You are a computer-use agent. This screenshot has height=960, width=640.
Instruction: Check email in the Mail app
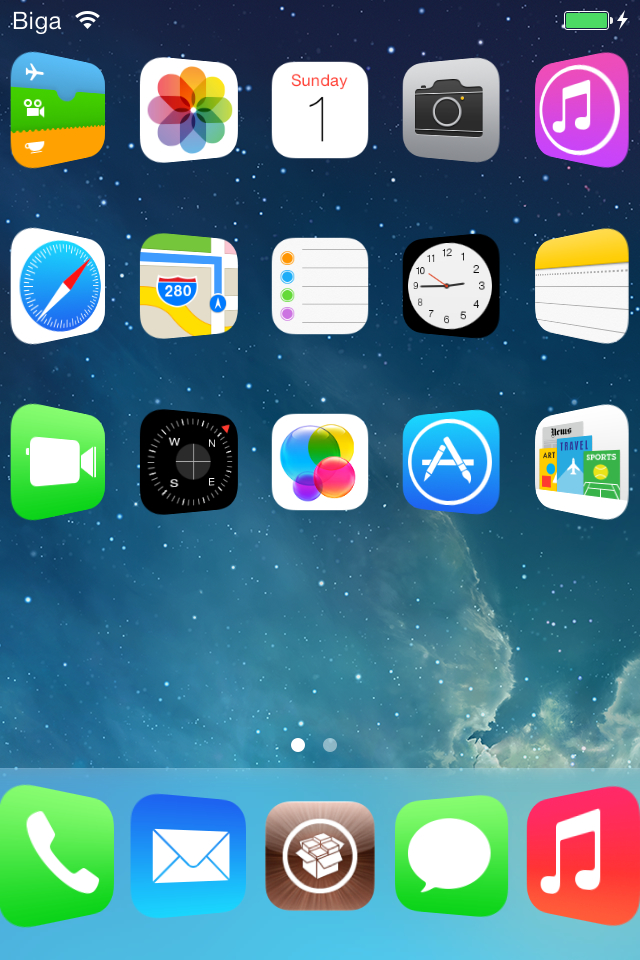(x=189, y=856)
